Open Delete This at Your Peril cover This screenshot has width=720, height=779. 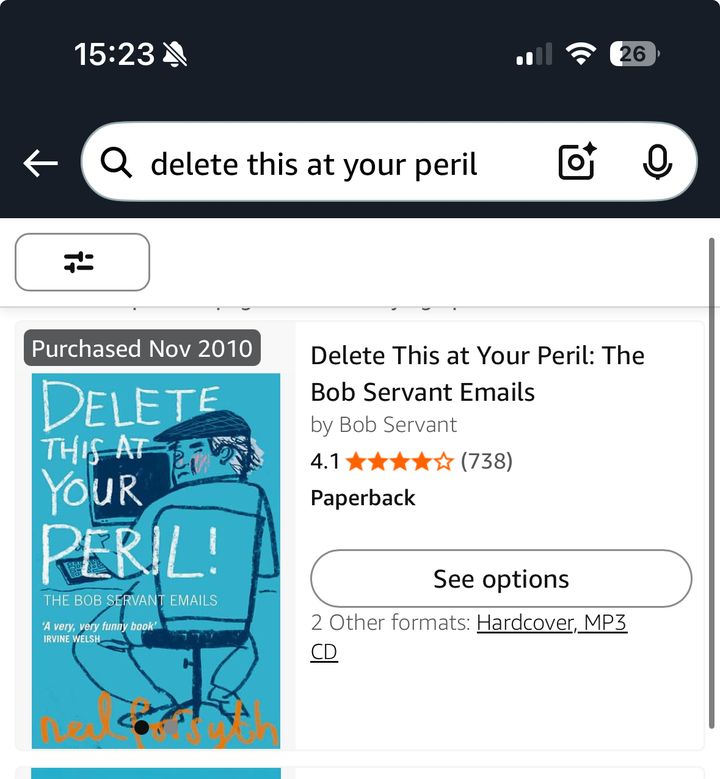point(156,560)
